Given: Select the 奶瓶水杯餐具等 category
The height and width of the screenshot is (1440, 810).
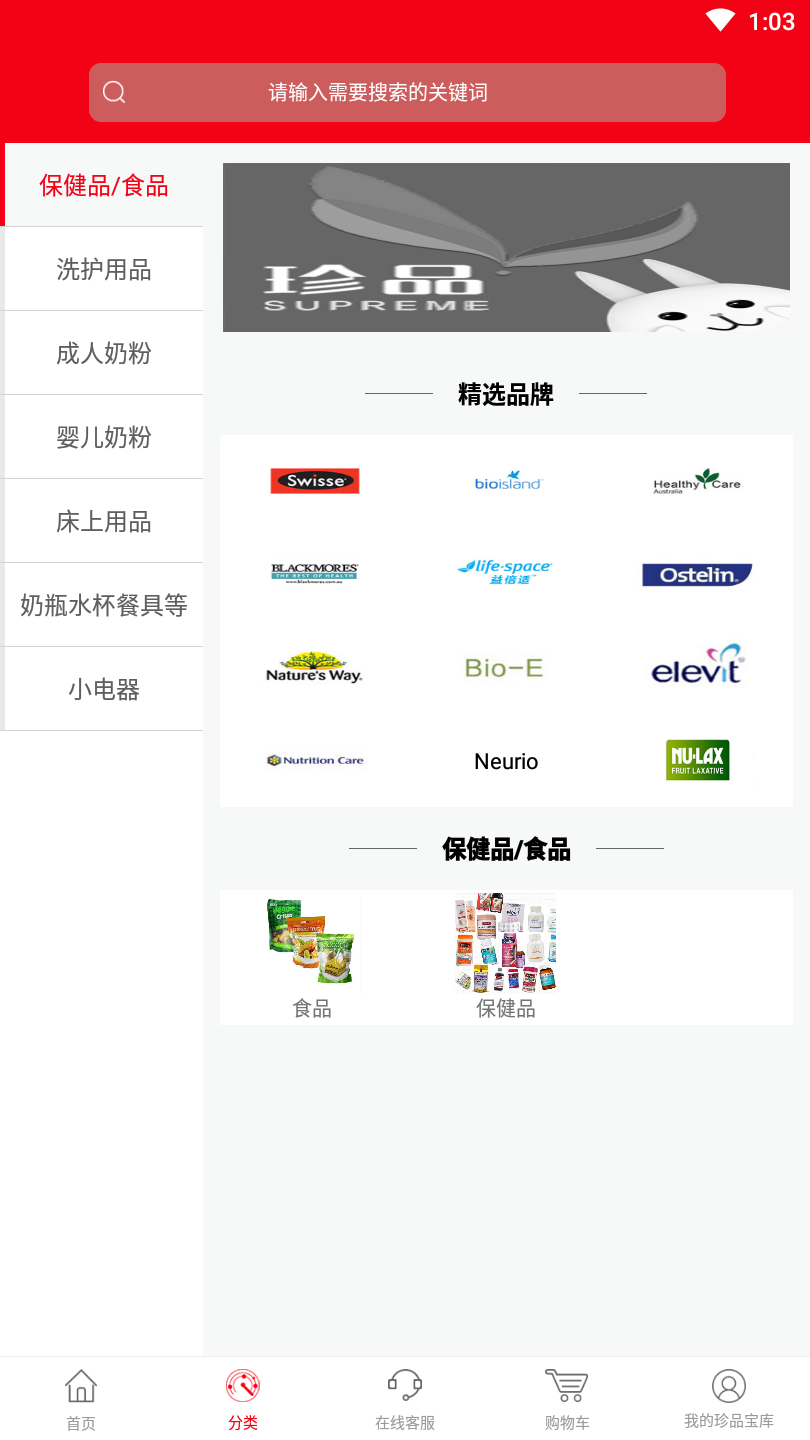Looking at the screenshot, I should [104, 606].
